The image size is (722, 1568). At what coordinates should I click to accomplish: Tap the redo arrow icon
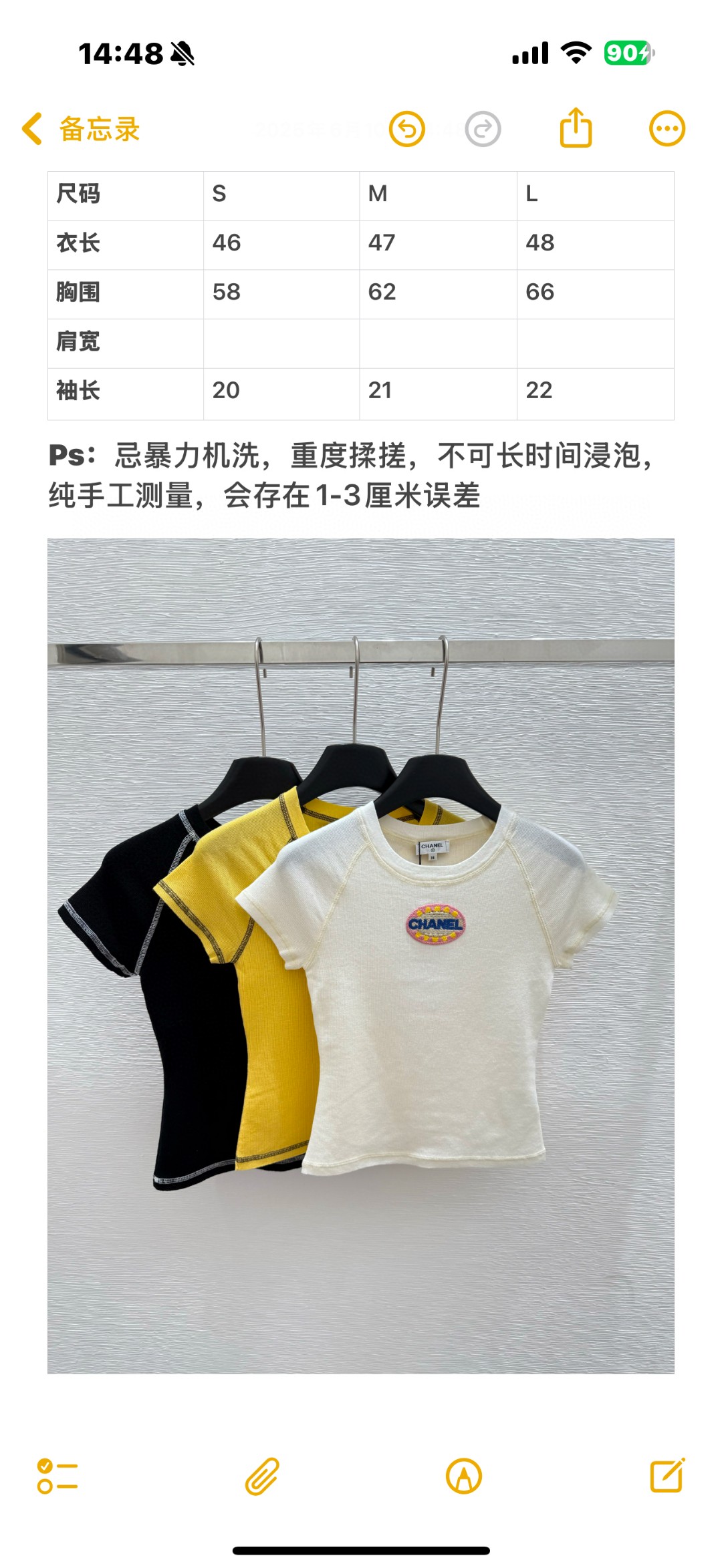[x=483, y=129]
